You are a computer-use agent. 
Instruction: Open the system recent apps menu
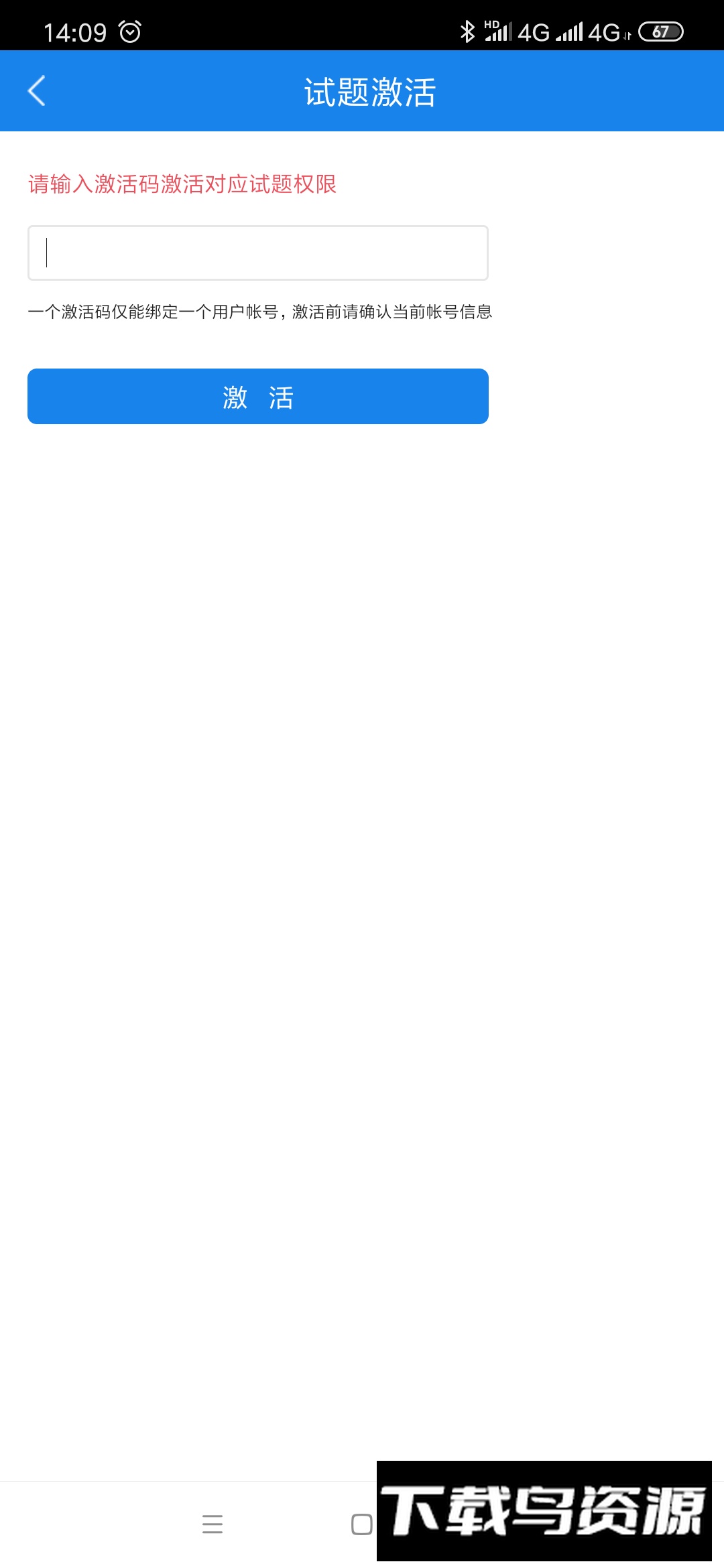coord(213,1524)
